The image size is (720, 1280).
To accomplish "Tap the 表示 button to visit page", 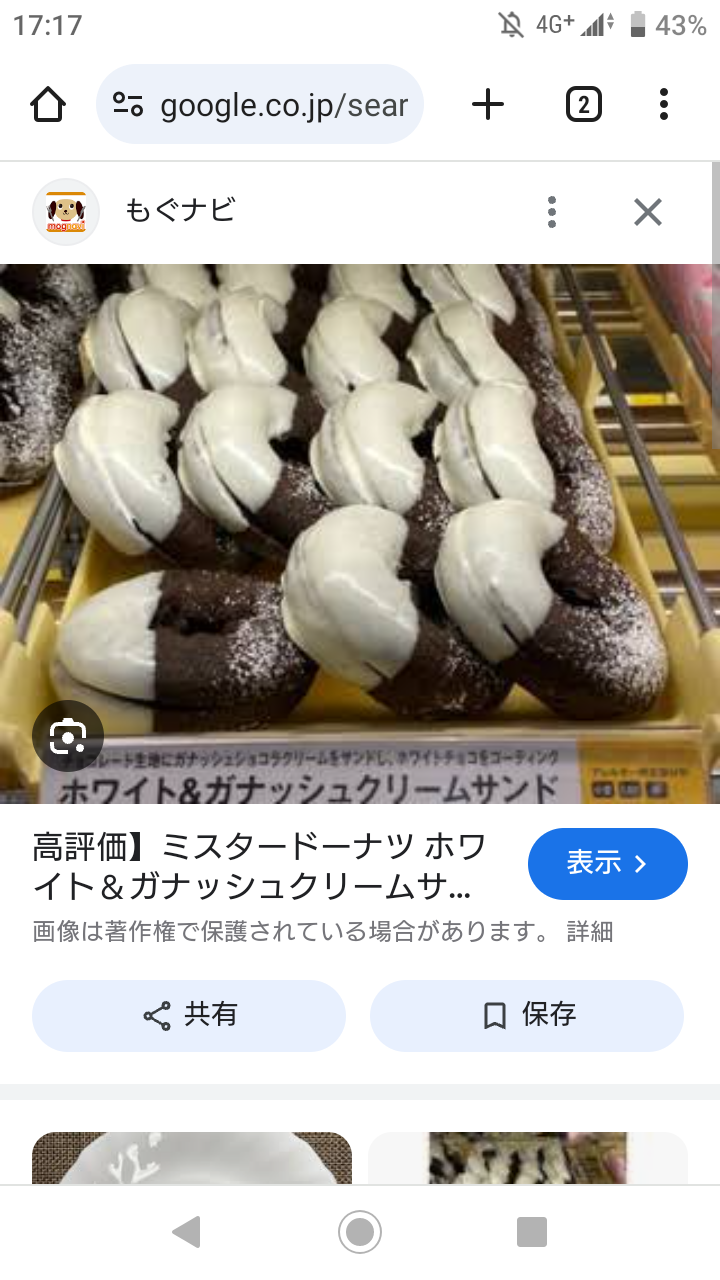I will click(x=607, y=864).
